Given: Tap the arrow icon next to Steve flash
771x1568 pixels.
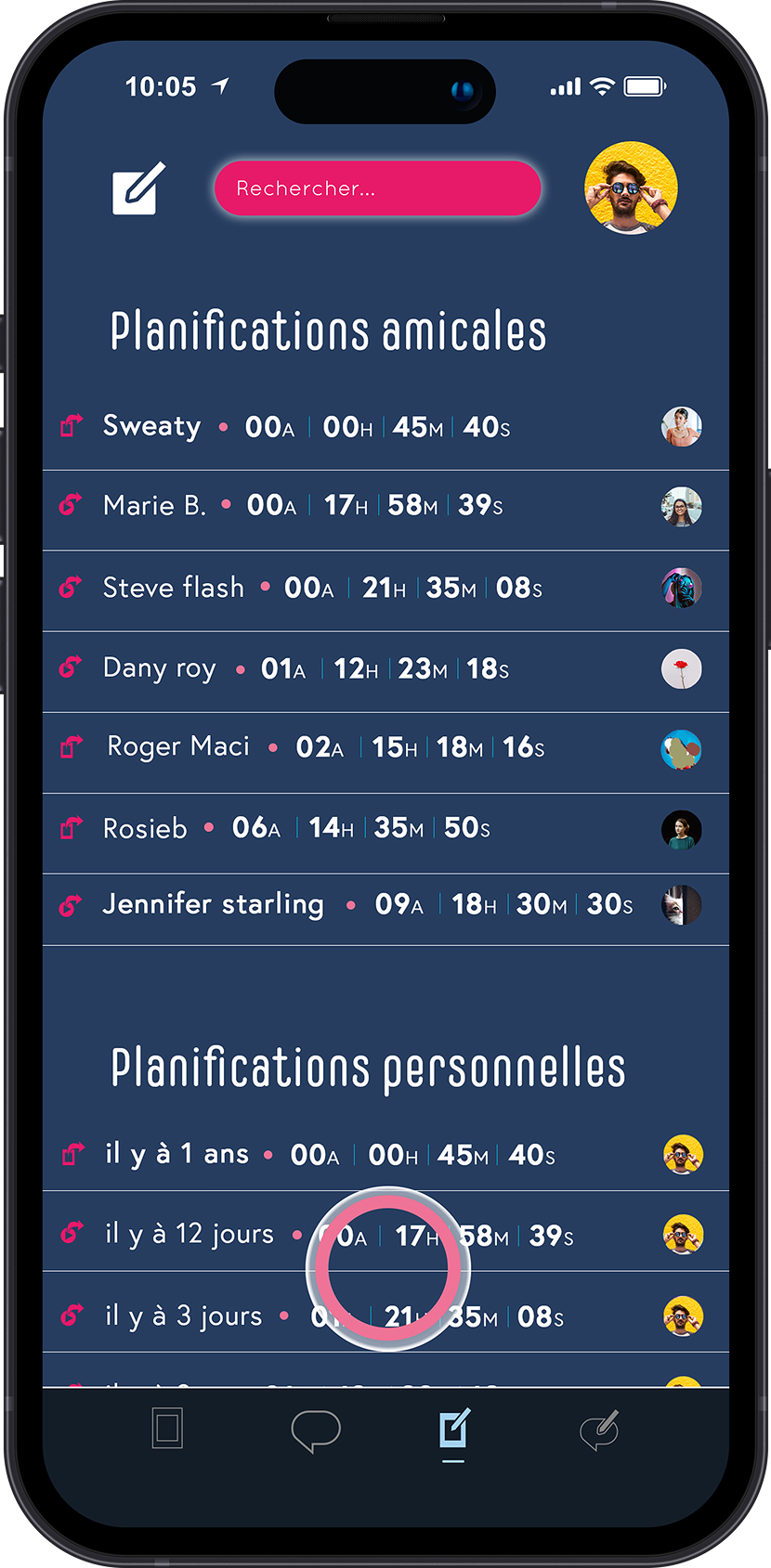Looking at the screenshot, I should pos(70,587).
